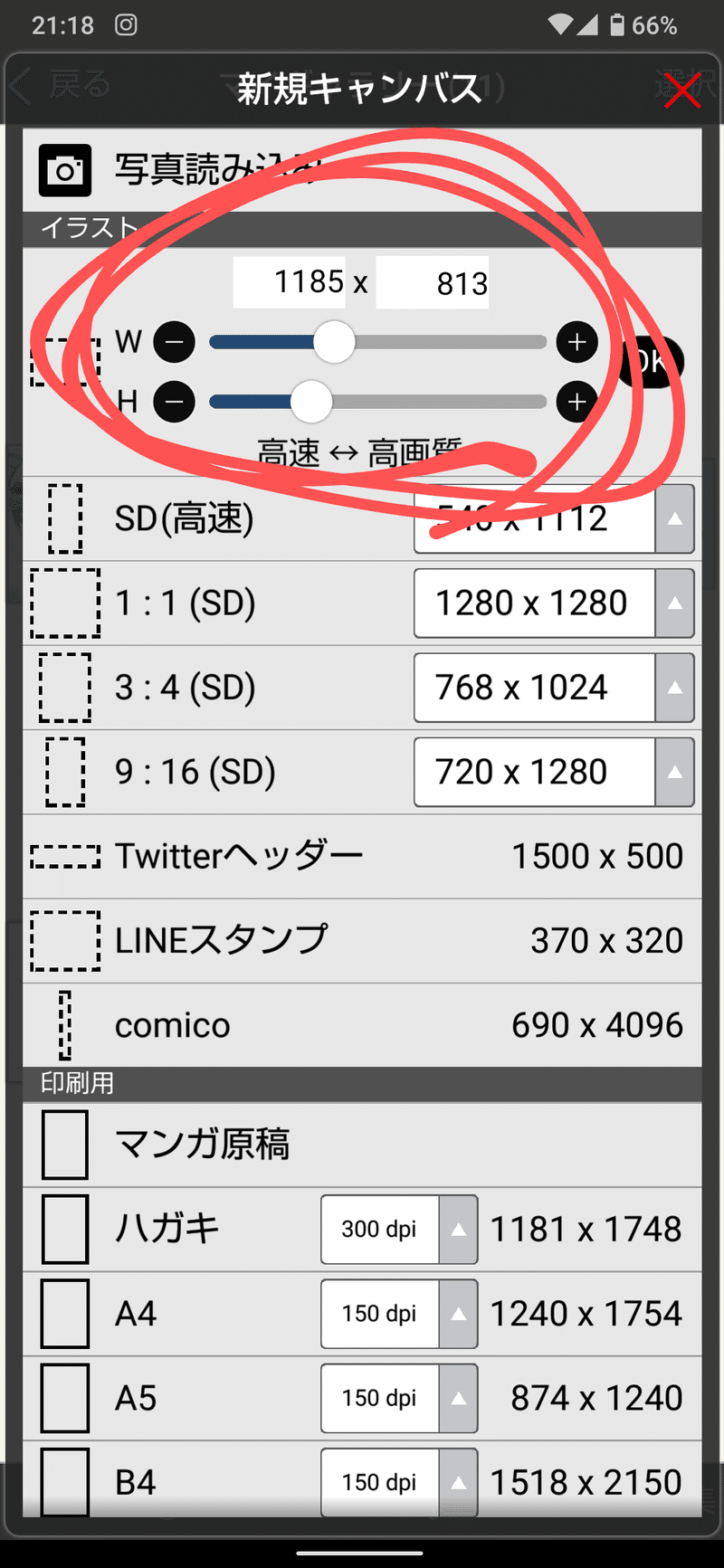Increase width with the W plus button
This screenshot has height=1568, width=724.
pyautogui.click(x=577, y=342)
